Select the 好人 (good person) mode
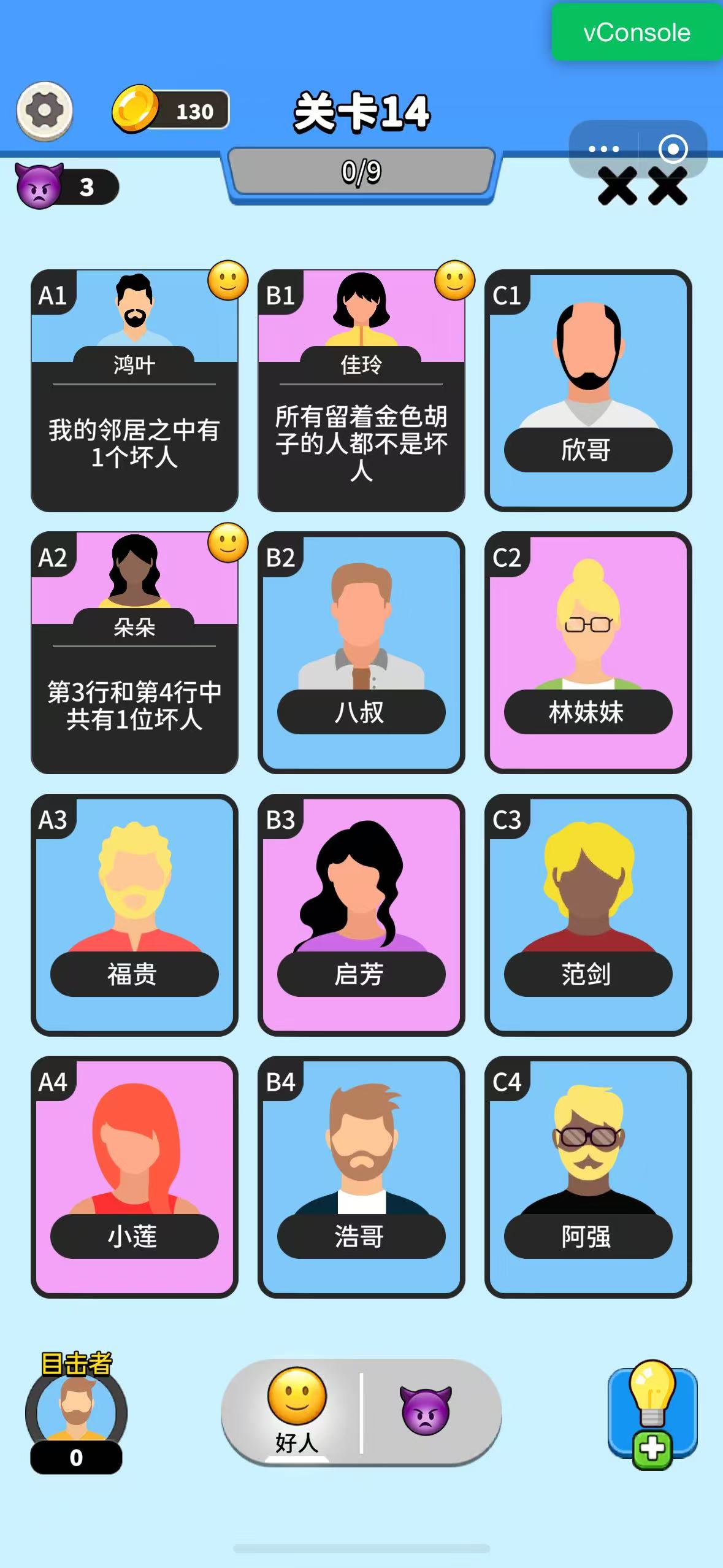The width and height of the screenshot is (723, 1568). 297,1411
